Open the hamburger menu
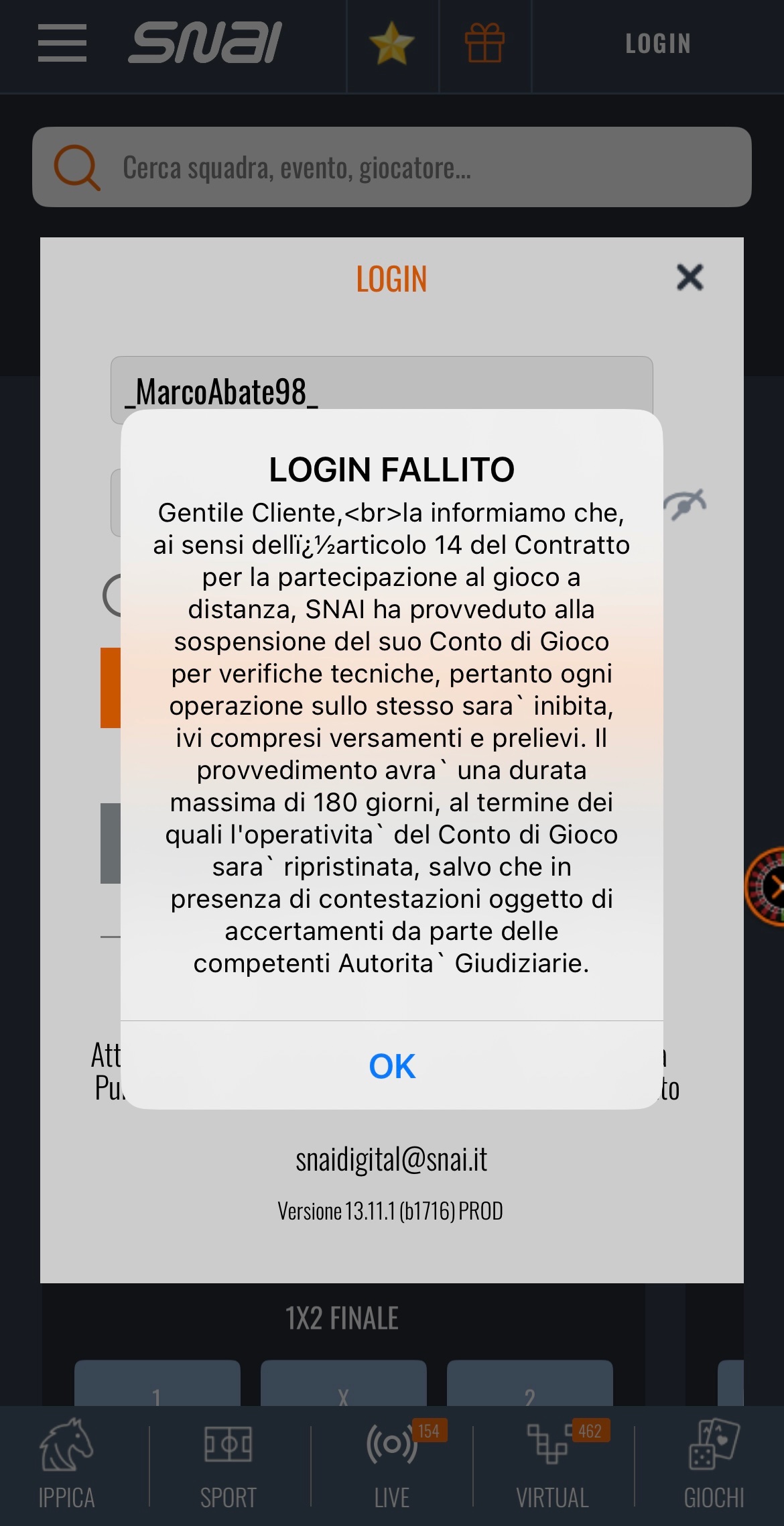This screenshot has width=784, height=1526. point(62,44)
